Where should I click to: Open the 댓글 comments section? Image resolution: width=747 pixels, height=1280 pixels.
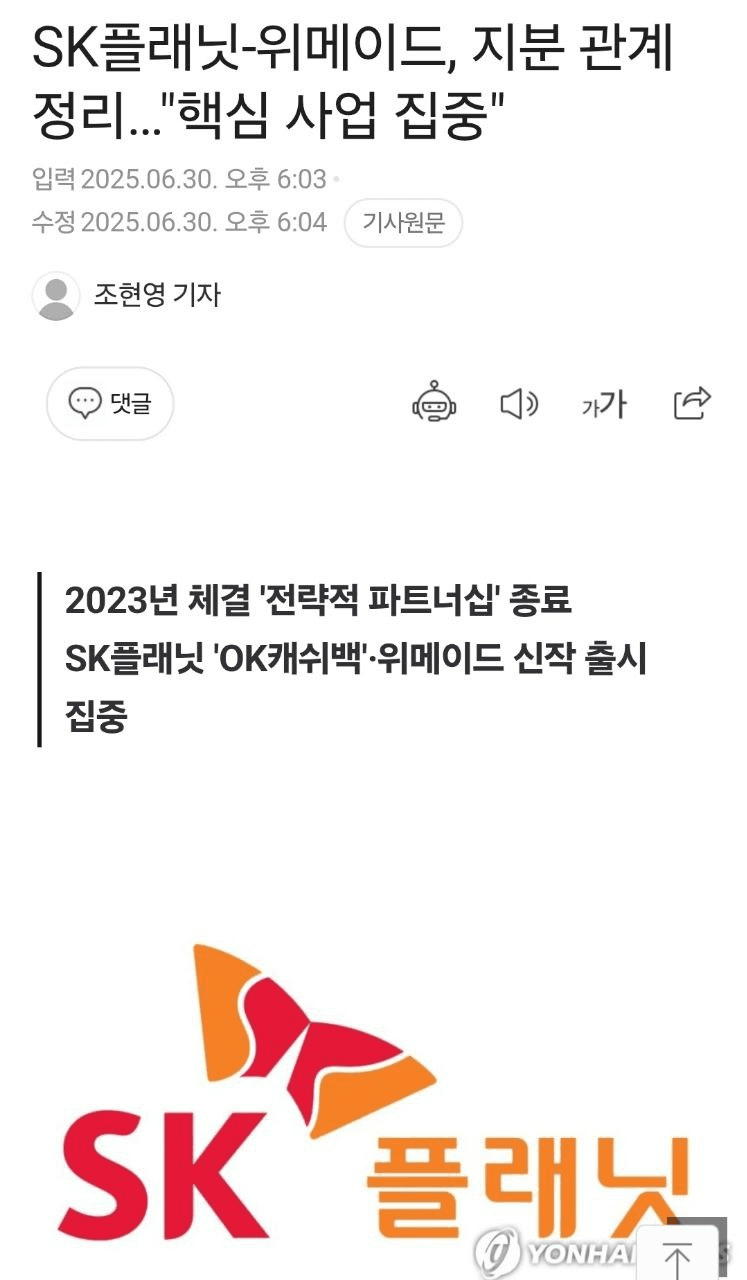(110, 404)
